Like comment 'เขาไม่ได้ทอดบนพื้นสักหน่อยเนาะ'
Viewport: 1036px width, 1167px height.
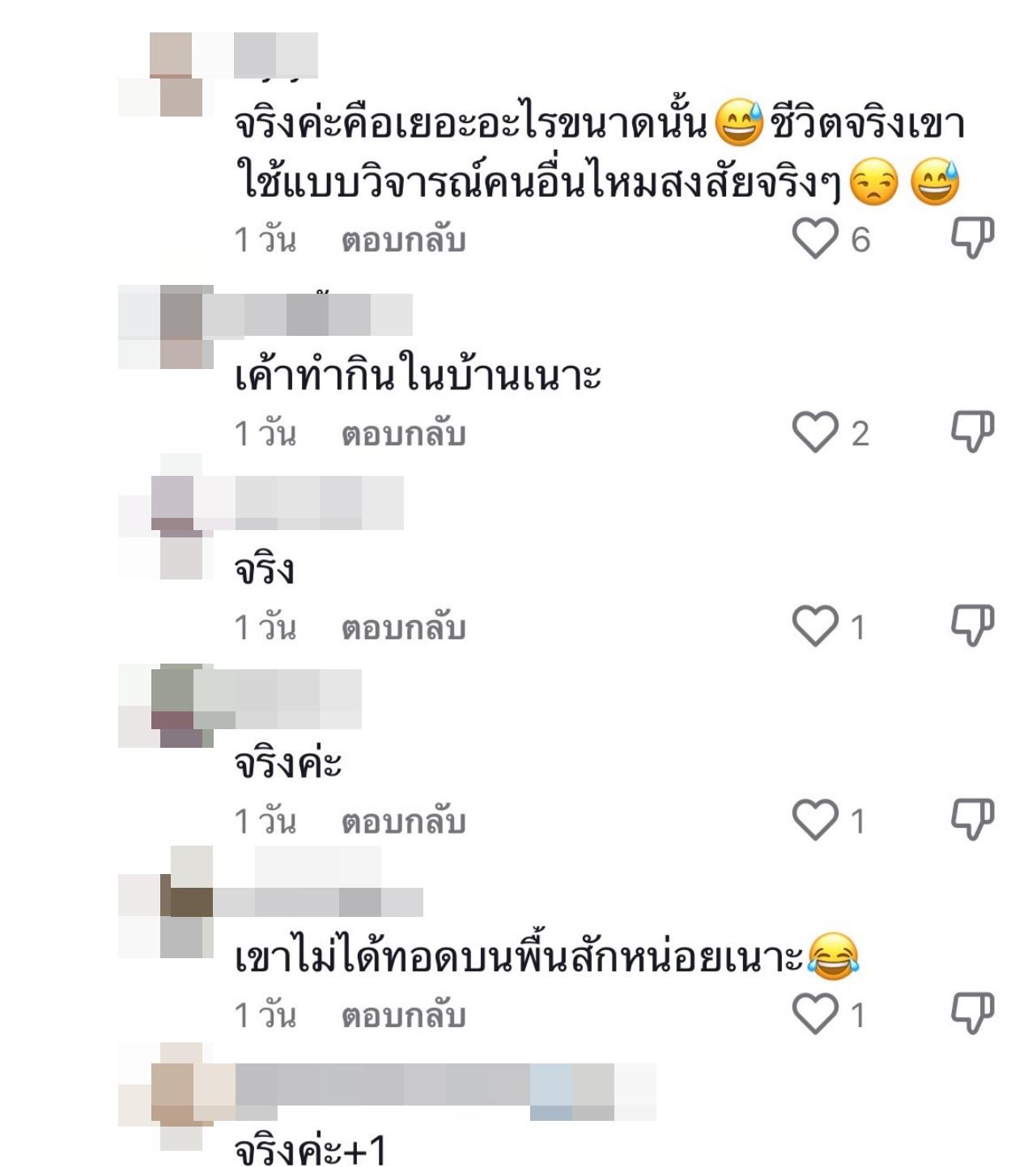pos(814,1014)
